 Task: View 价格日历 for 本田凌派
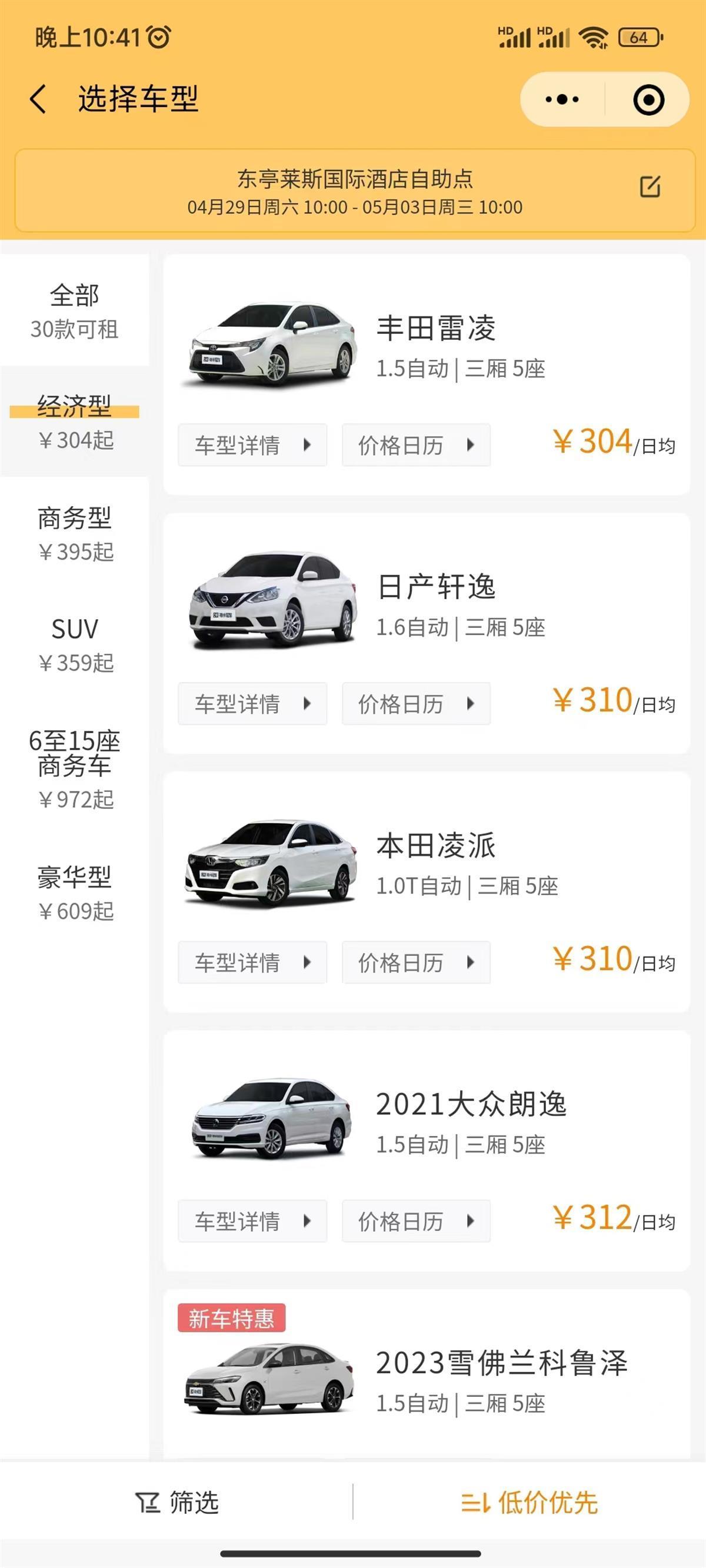pyautogui.click(x=416, y=962)
